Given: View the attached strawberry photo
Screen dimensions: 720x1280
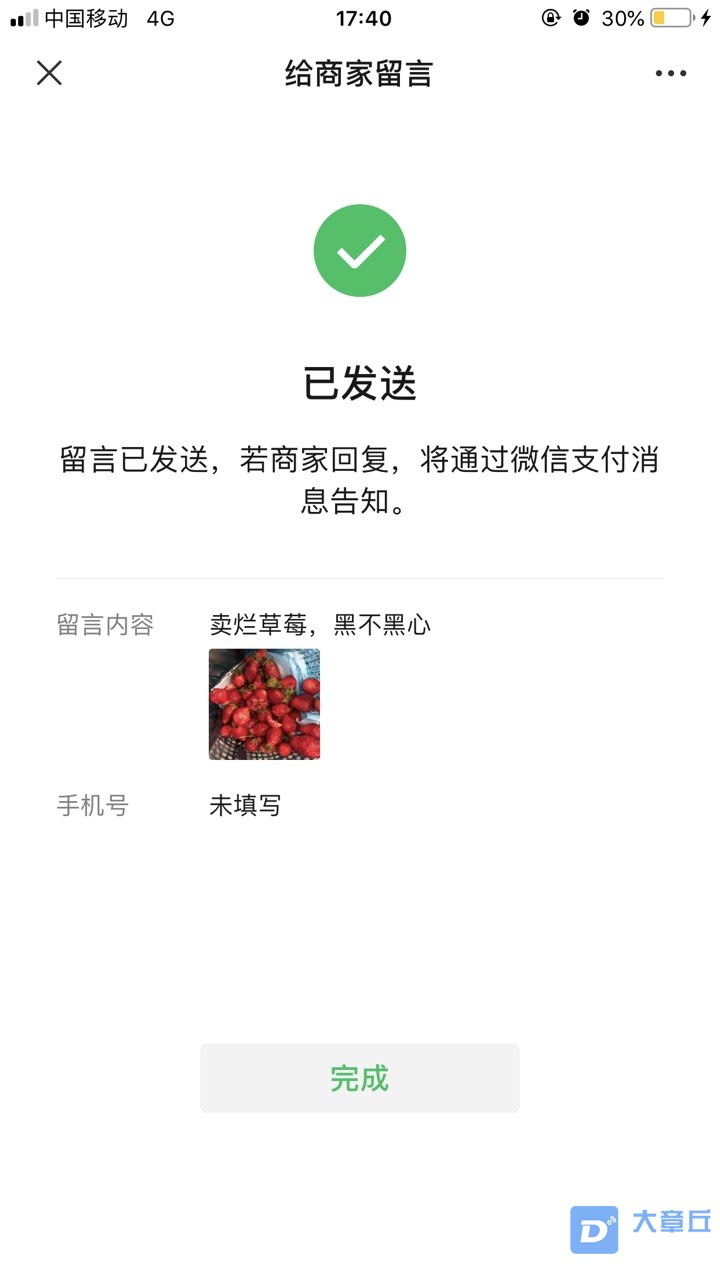Looking at the screenshot, I should tap(264, 704).
